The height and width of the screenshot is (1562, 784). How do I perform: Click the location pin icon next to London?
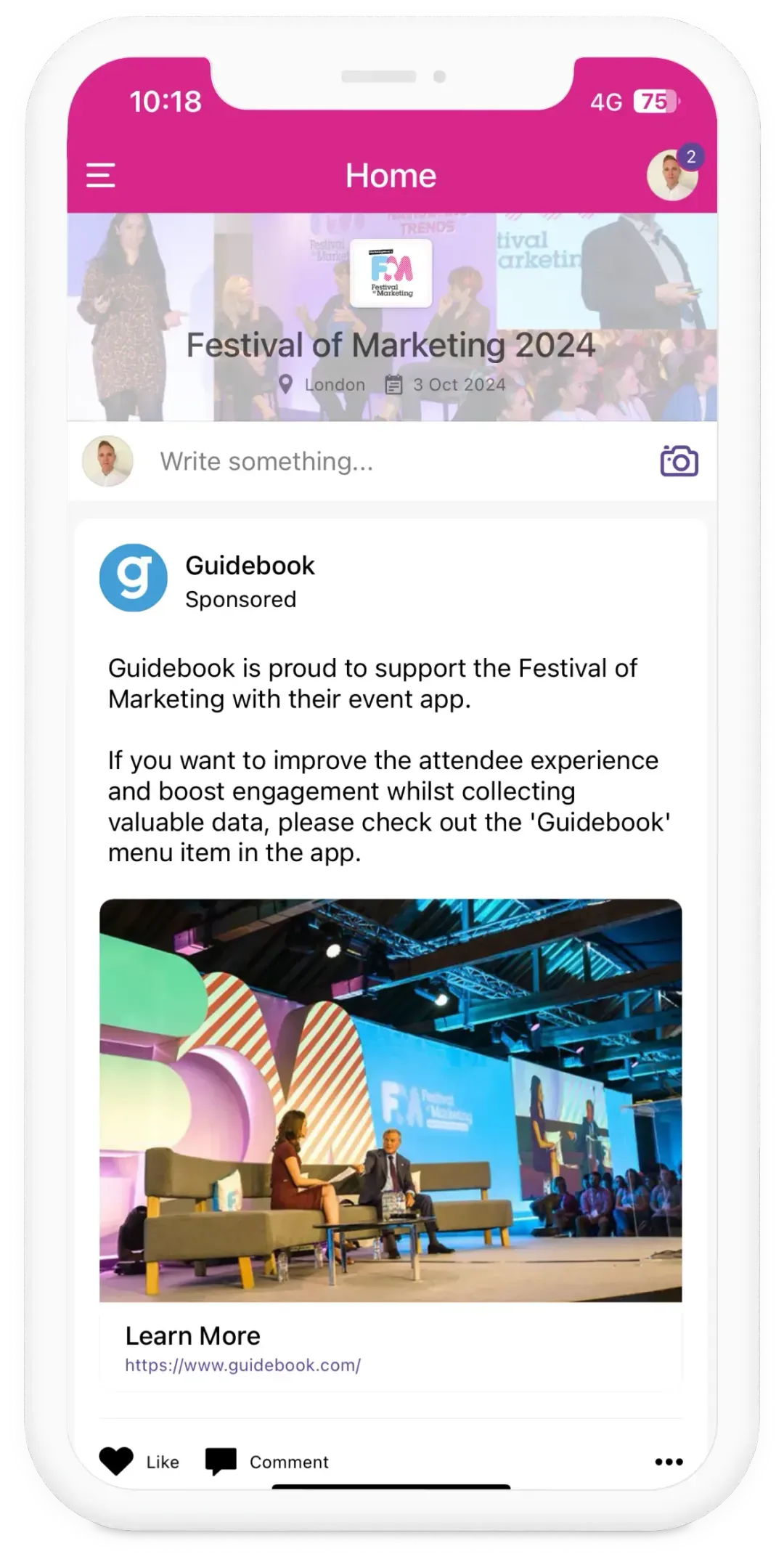(286, 385)
